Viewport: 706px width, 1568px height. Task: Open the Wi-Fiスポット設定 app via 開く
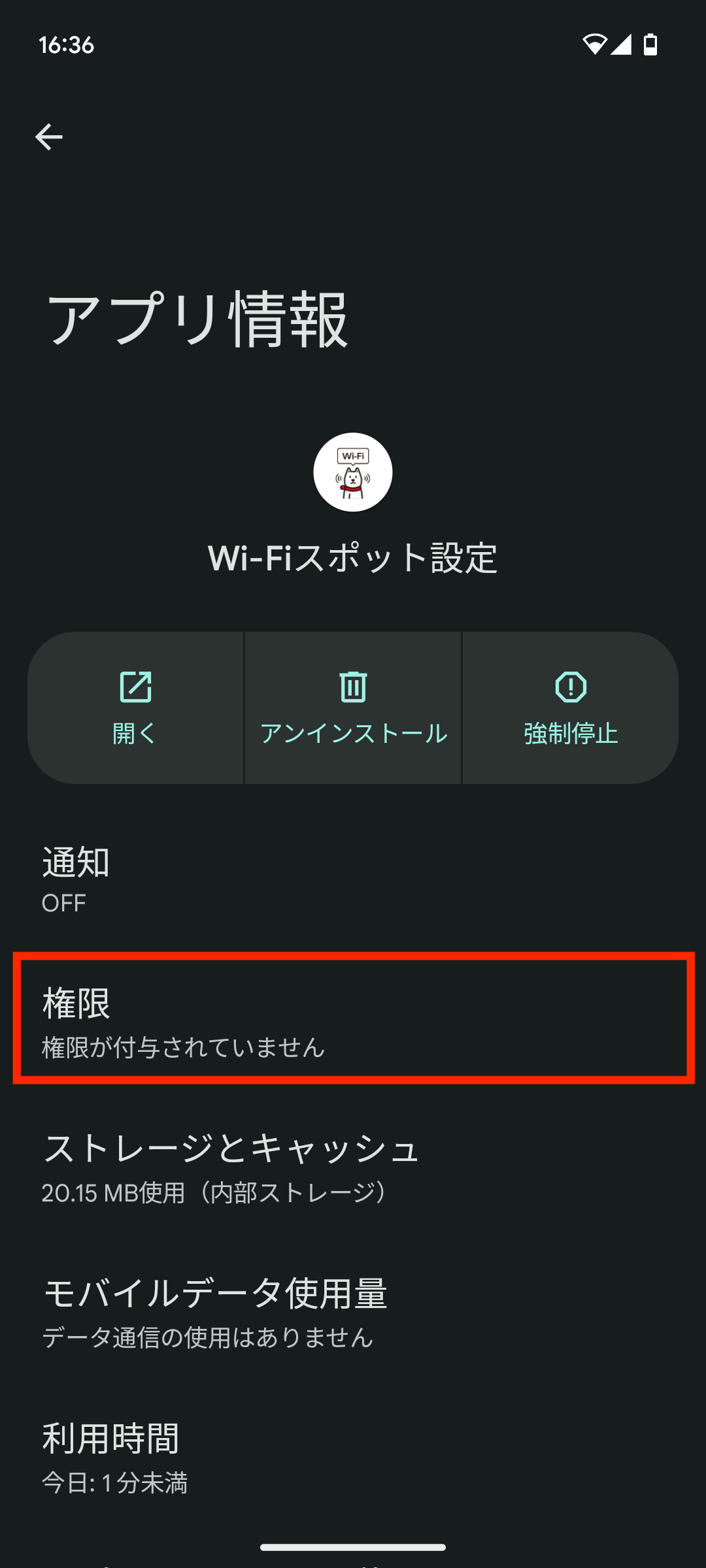[x=135, y=708]
